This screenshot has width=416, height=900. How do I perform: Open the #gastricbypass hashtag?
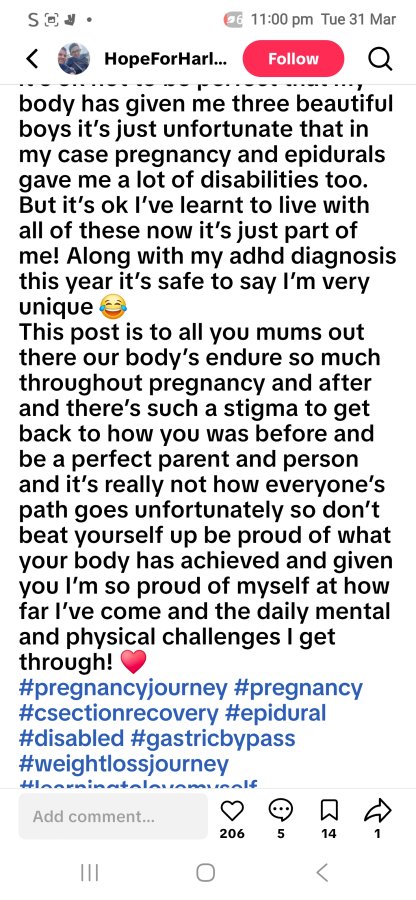pos(213,739)
